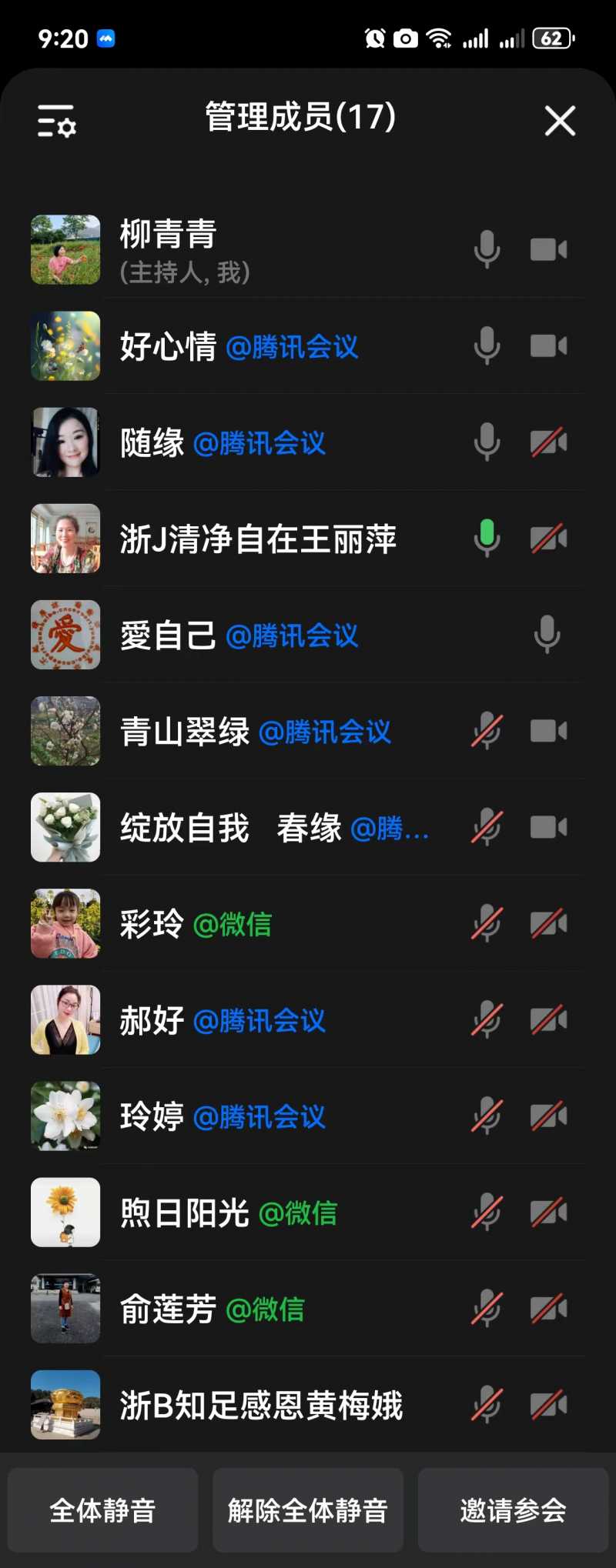This screenshot has width=616, height=1568.
Task: Tap 解除全体静音 to unmute everyone
Action: 307,1510
